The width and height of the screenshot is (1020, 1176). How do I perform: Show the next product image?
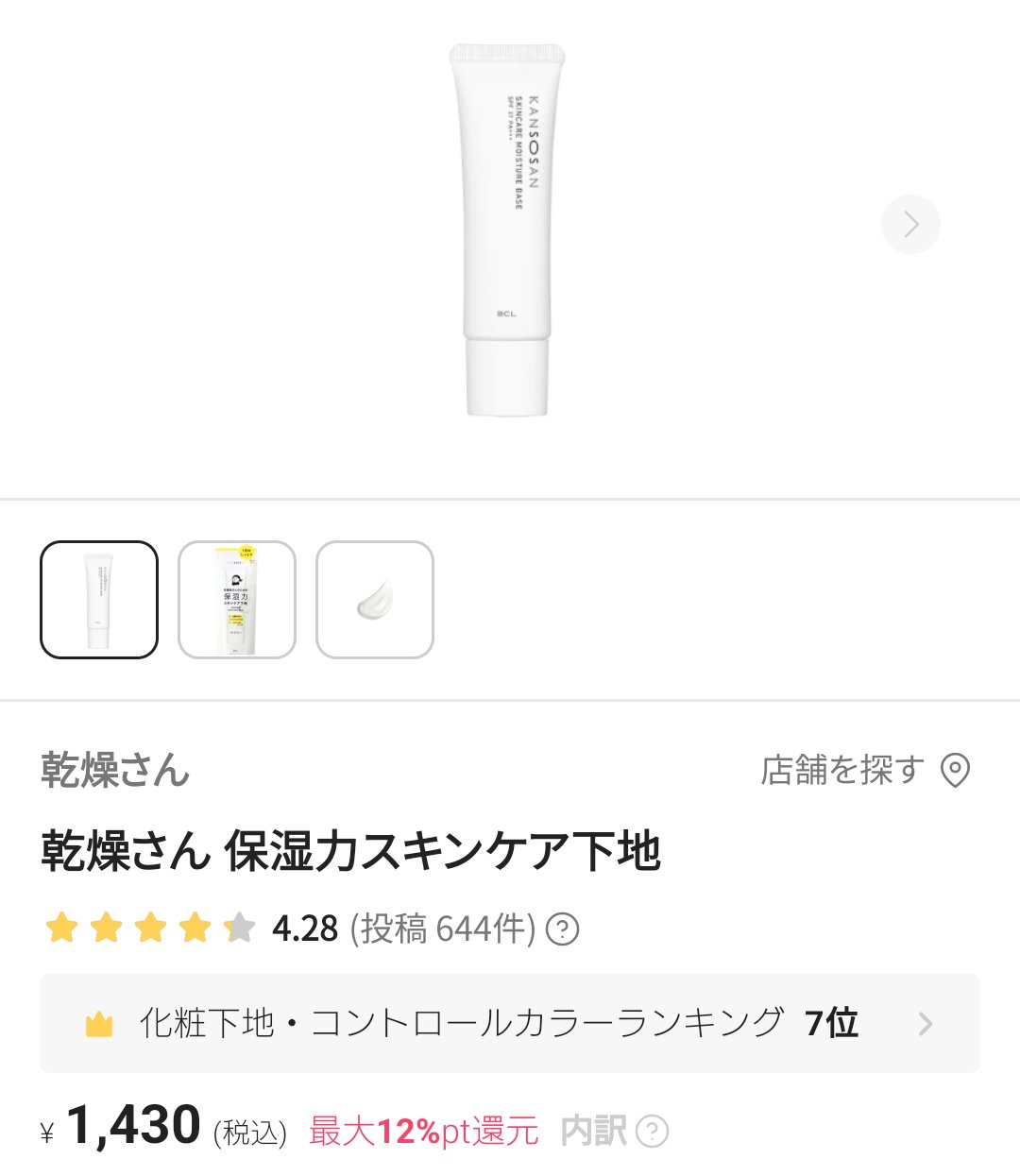(910, 225)
